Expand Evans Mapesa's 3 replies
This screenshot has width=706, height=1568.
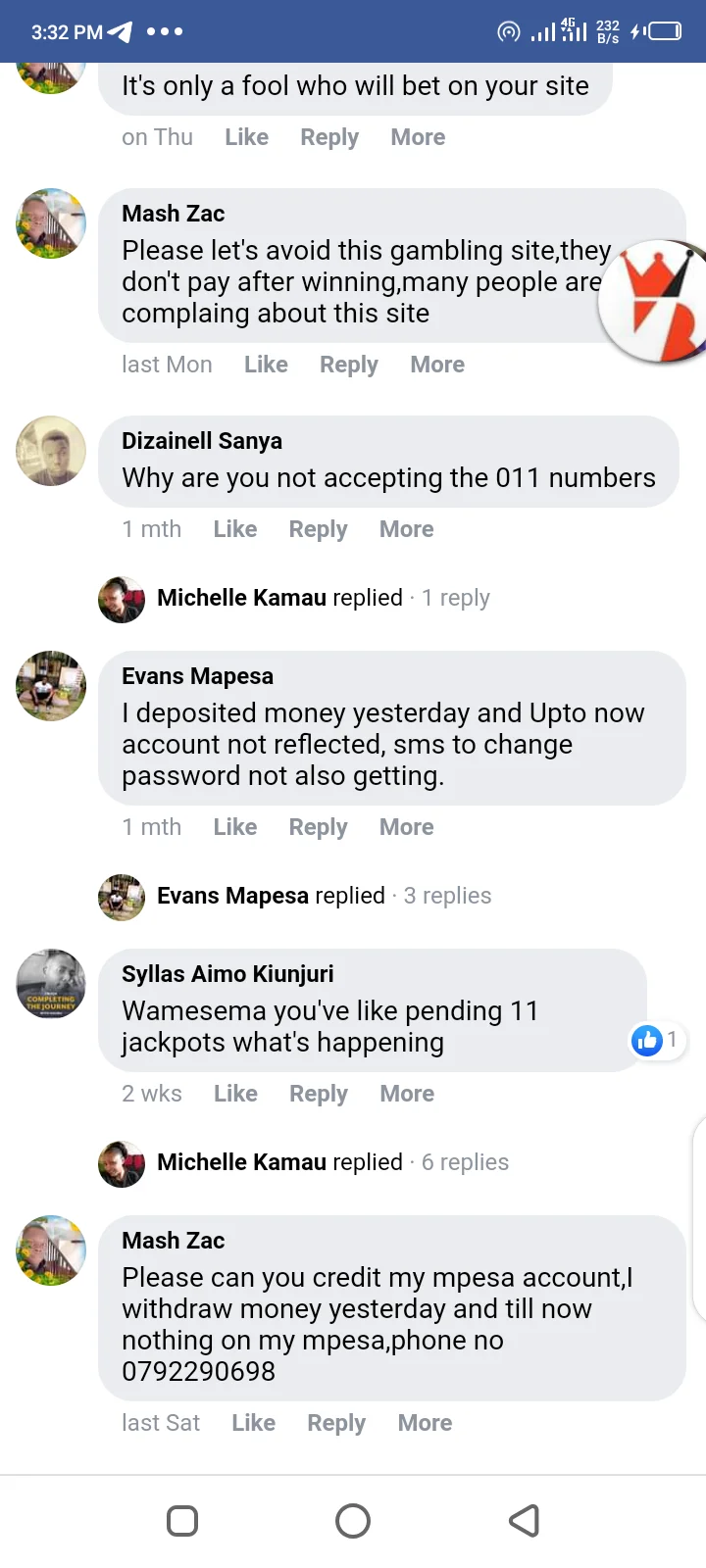click(447, 896)
